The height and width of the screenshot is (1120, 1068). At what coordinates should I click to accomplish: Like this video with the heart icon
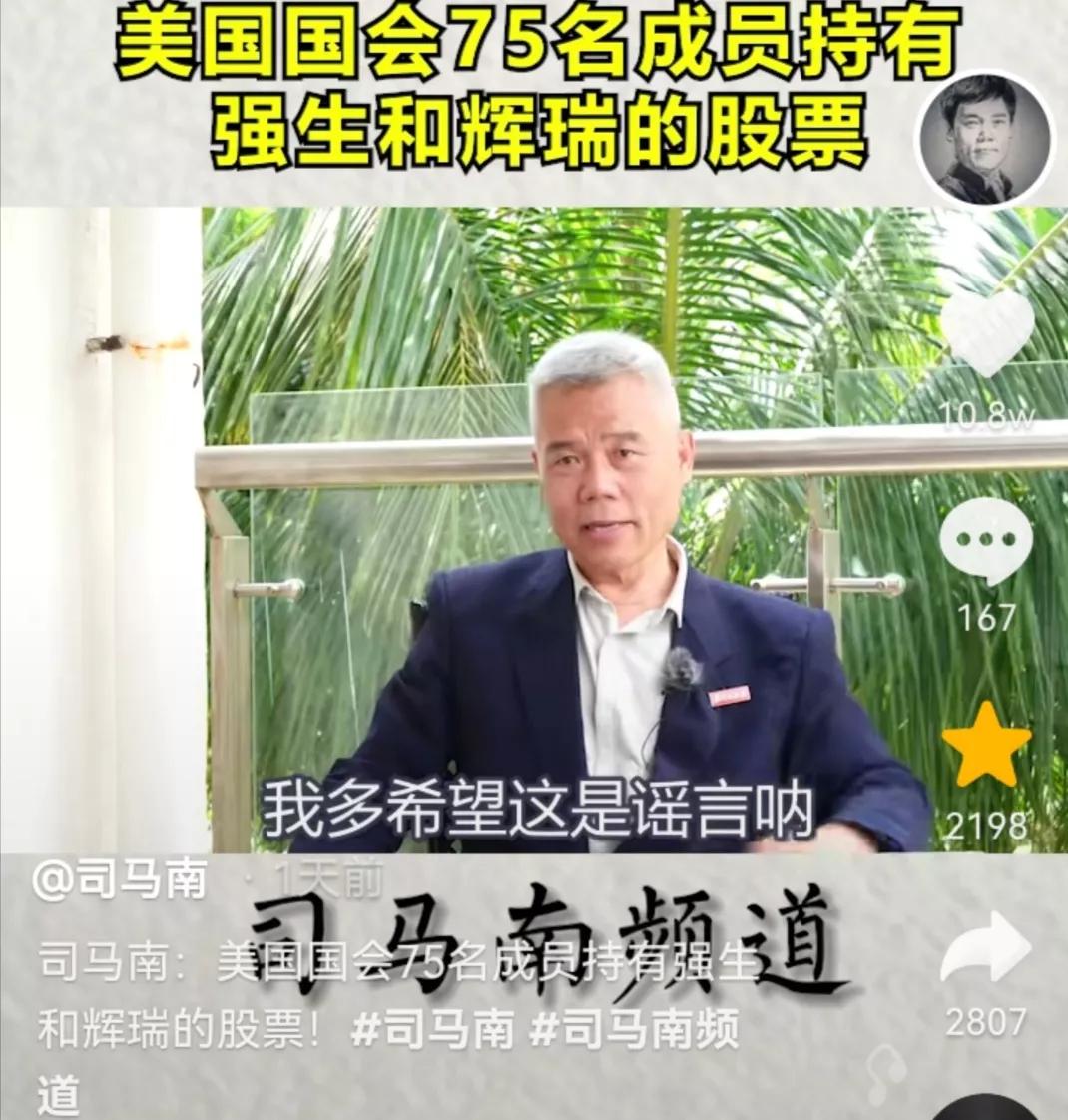tap(987, 333)
